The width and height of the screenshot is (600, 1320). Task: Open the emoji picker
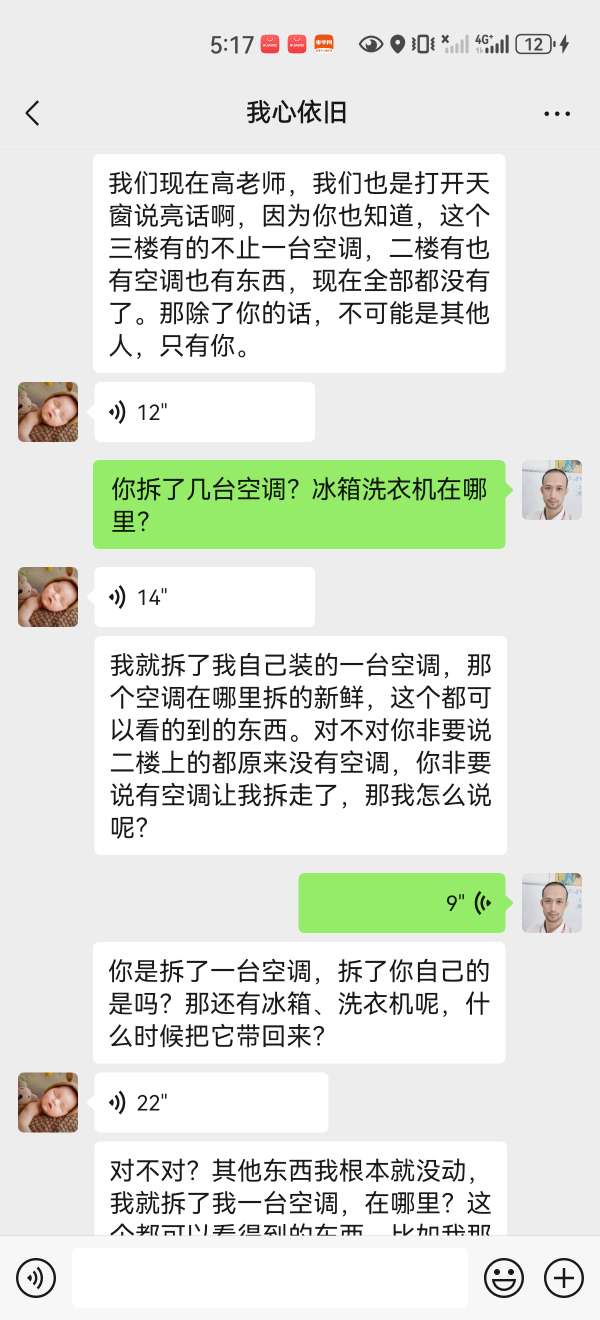[x=504, y=1277]
